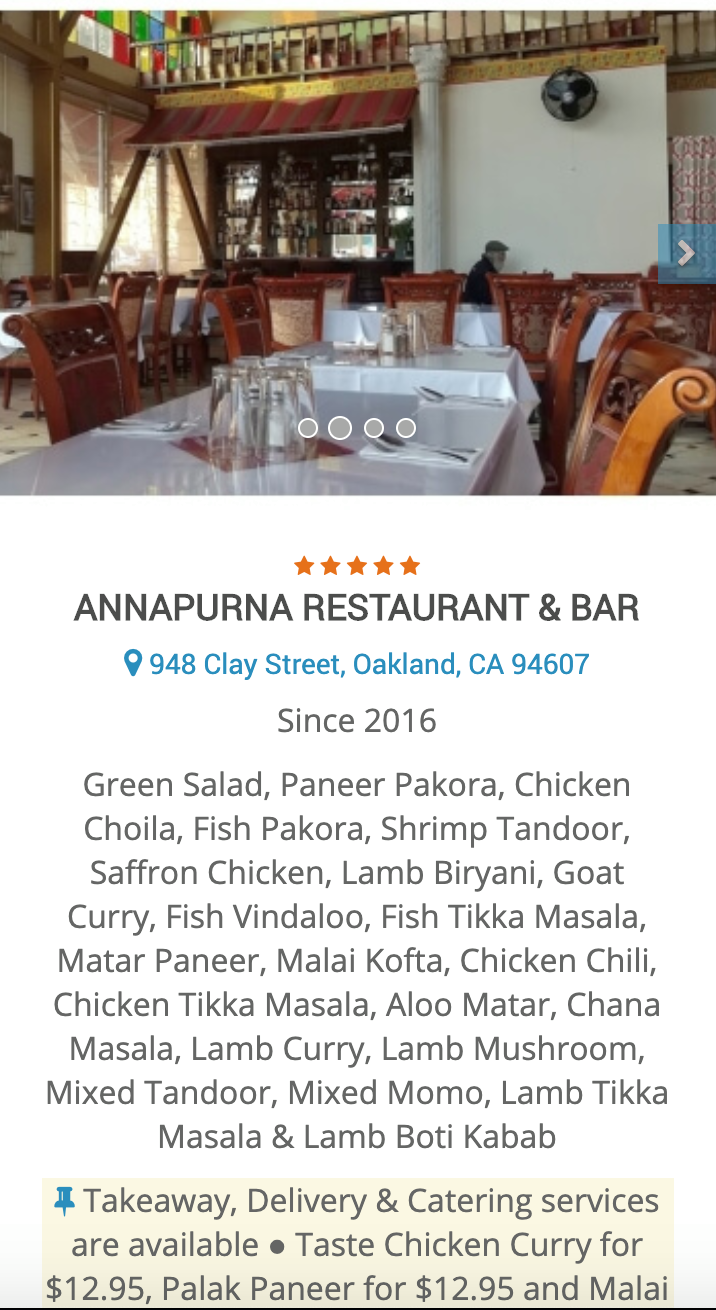The width and height of the screenshot is (716, 1310).
Task: Open the 948 Clay Street address link
Action: point(357,664)
